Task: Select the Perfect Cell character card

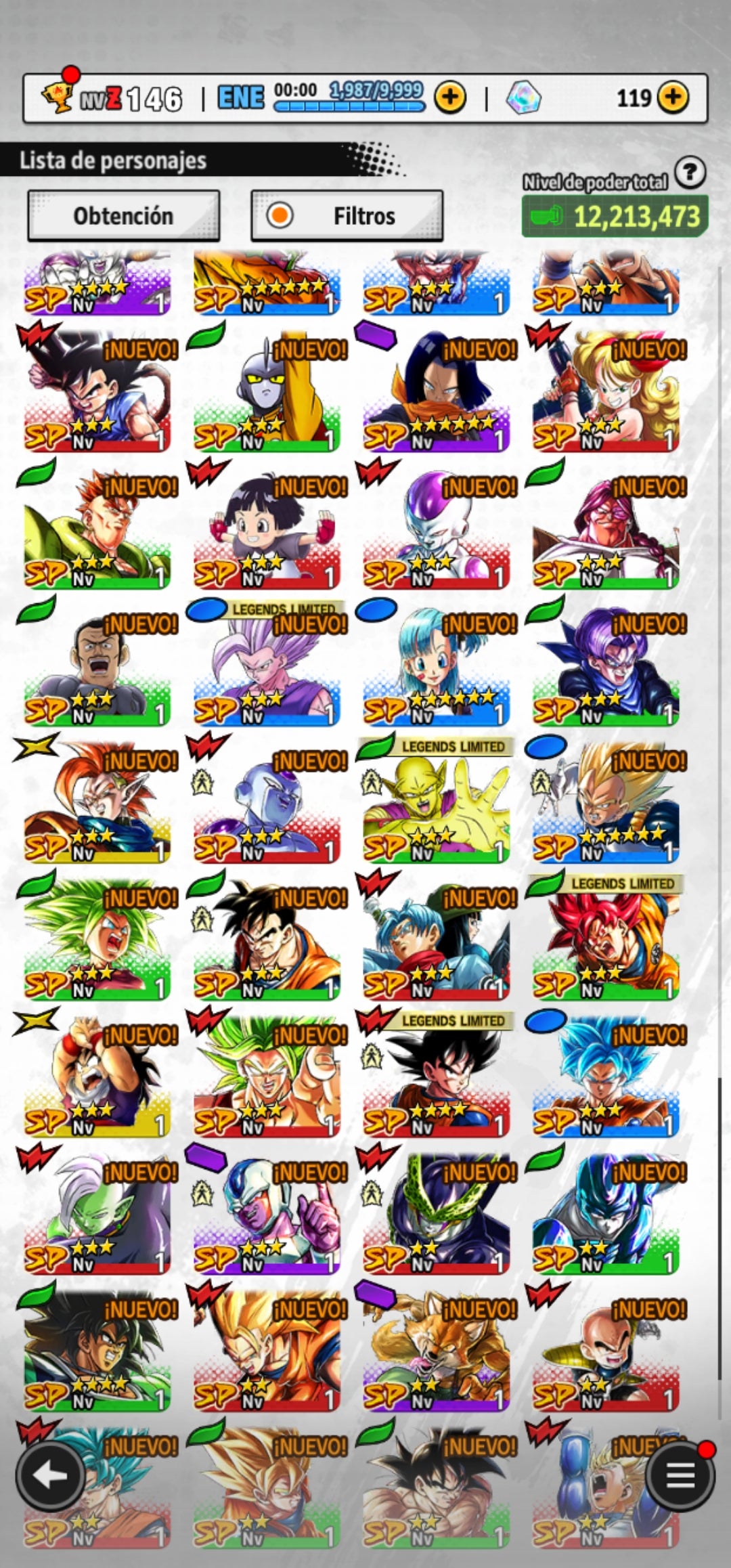Action: coord(436,1216)
